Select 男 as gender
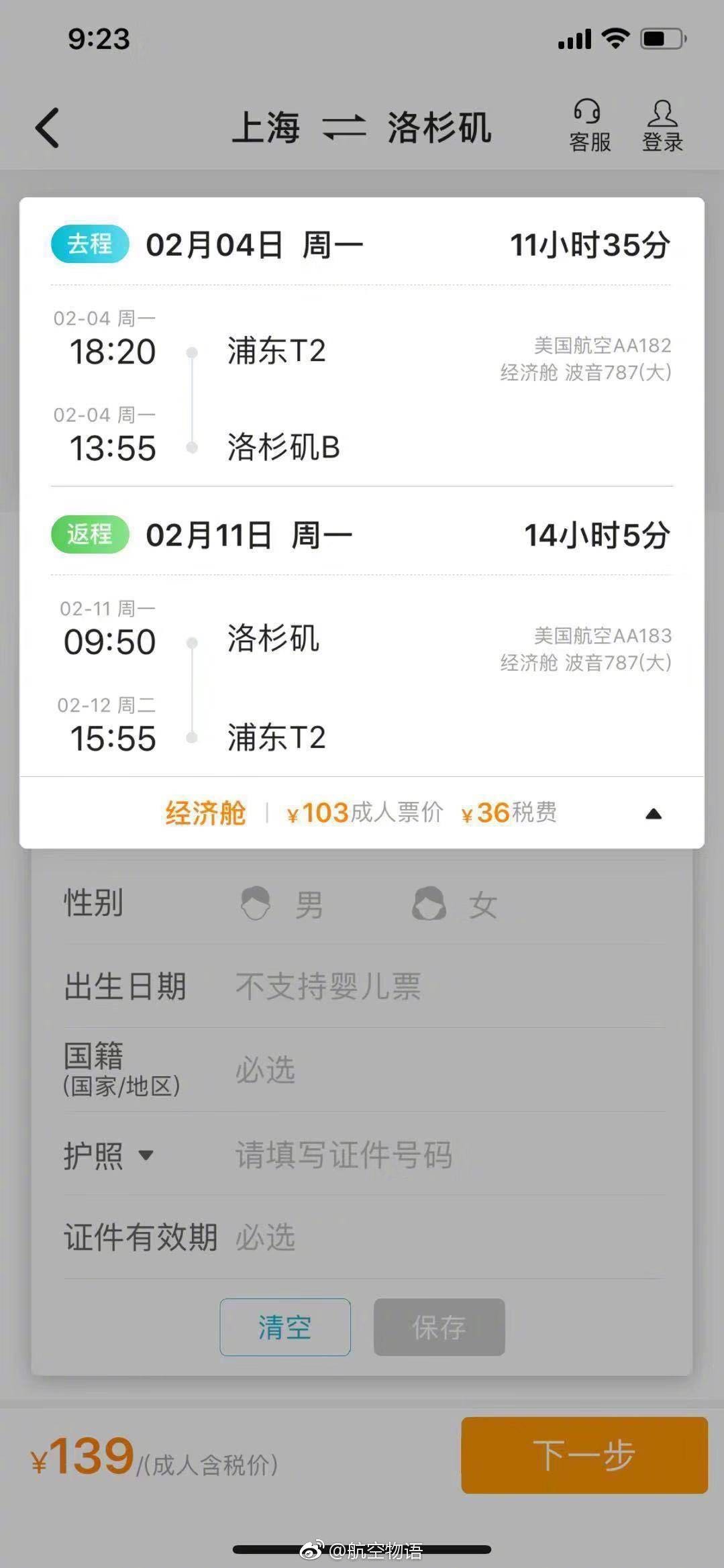Screen dimensions: 724x1568 [x=282, y=904]
